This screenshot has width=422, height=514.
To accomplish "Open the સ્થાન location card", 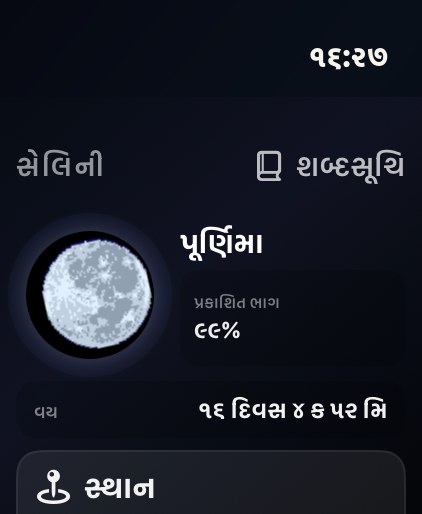I will coord(211,482).
